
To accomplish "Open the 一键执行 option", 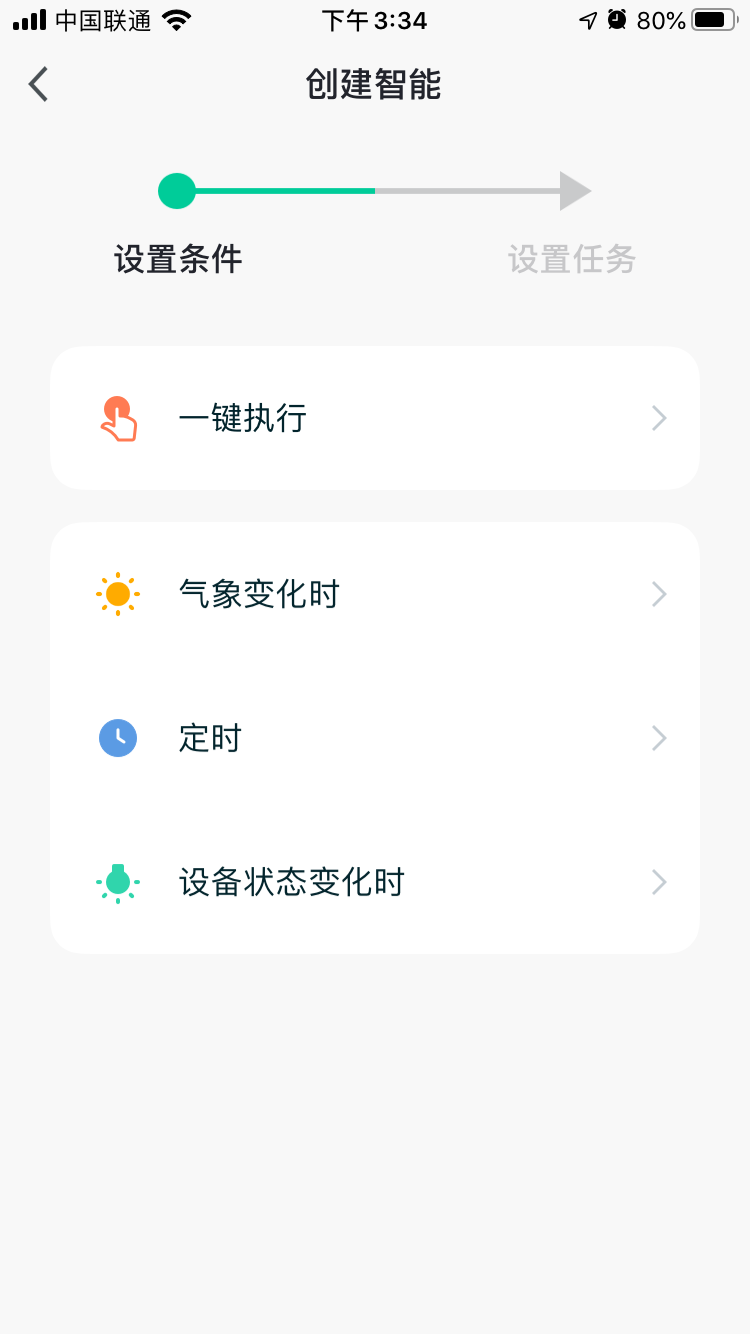I will click(374, 418).
